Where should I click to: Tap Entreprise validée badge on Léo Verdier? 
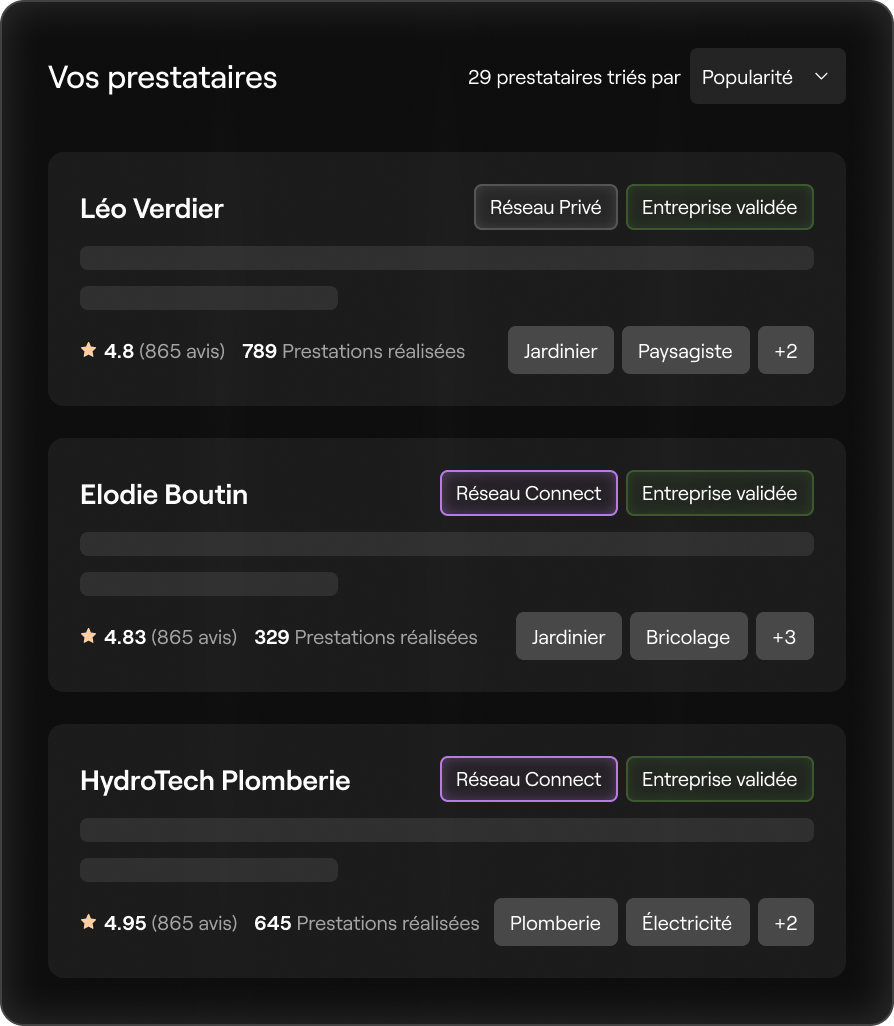pyautogui.click(x=719, y=208)
